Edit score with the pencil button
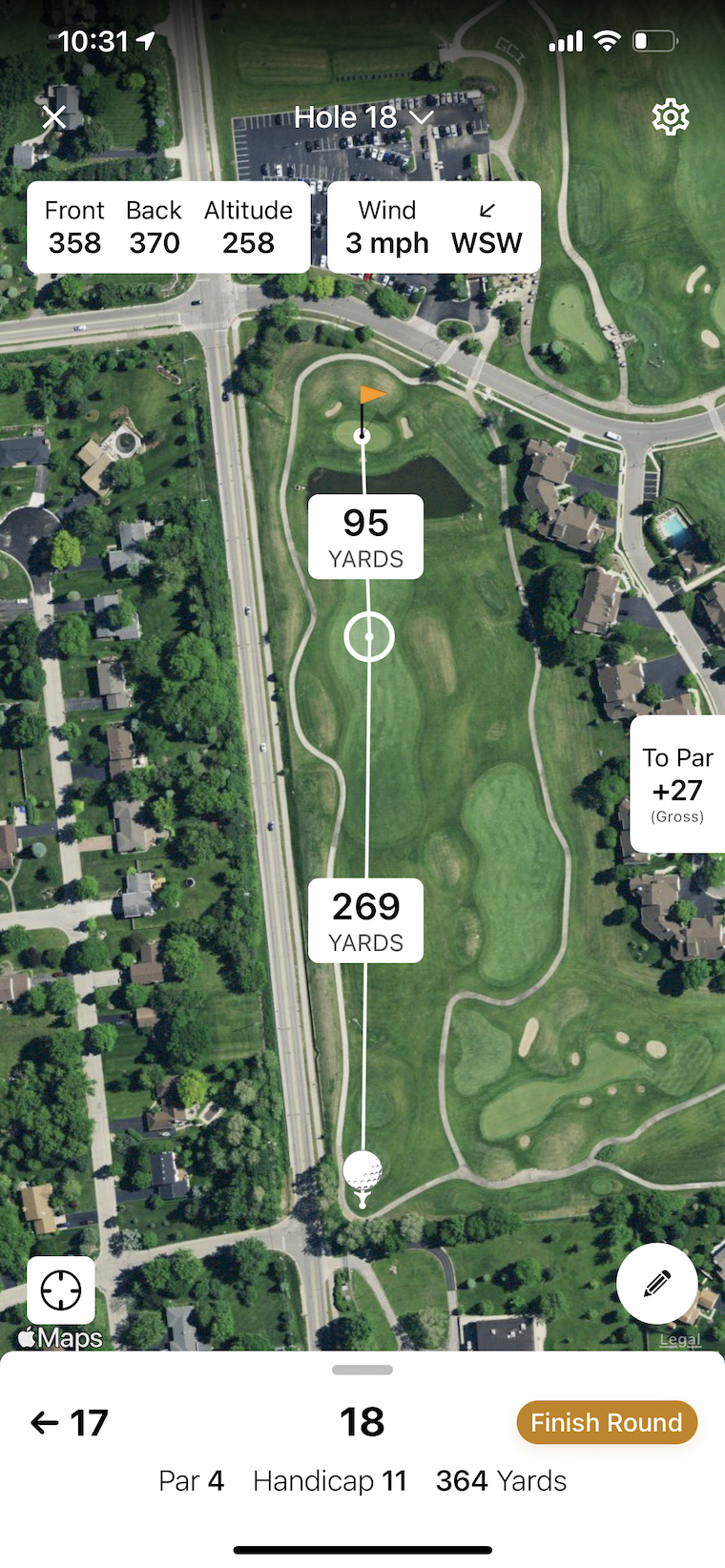The height and width of the screenshot is (1568, 725). [656, 1283]
